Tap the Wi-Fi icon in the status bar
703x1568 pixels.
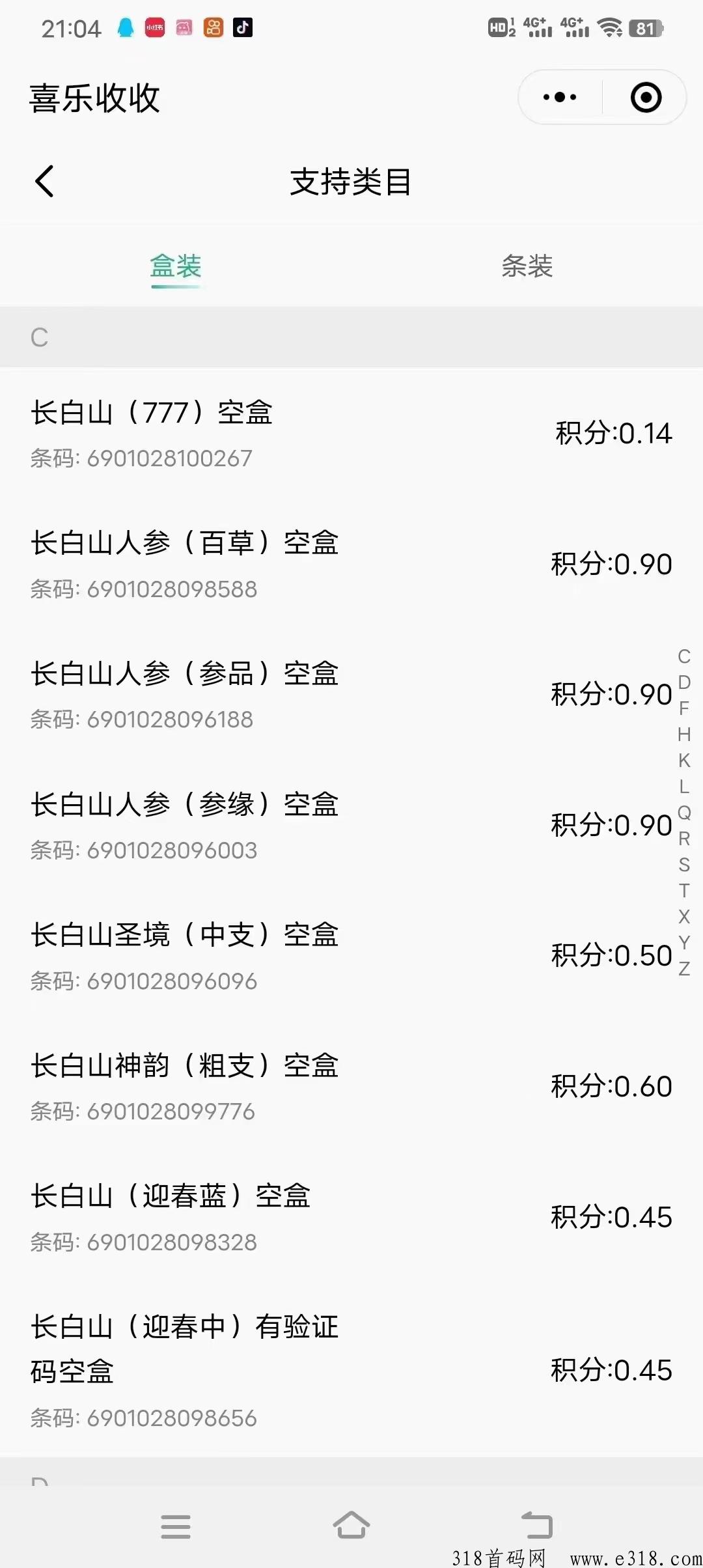click(x=609, y=27)
